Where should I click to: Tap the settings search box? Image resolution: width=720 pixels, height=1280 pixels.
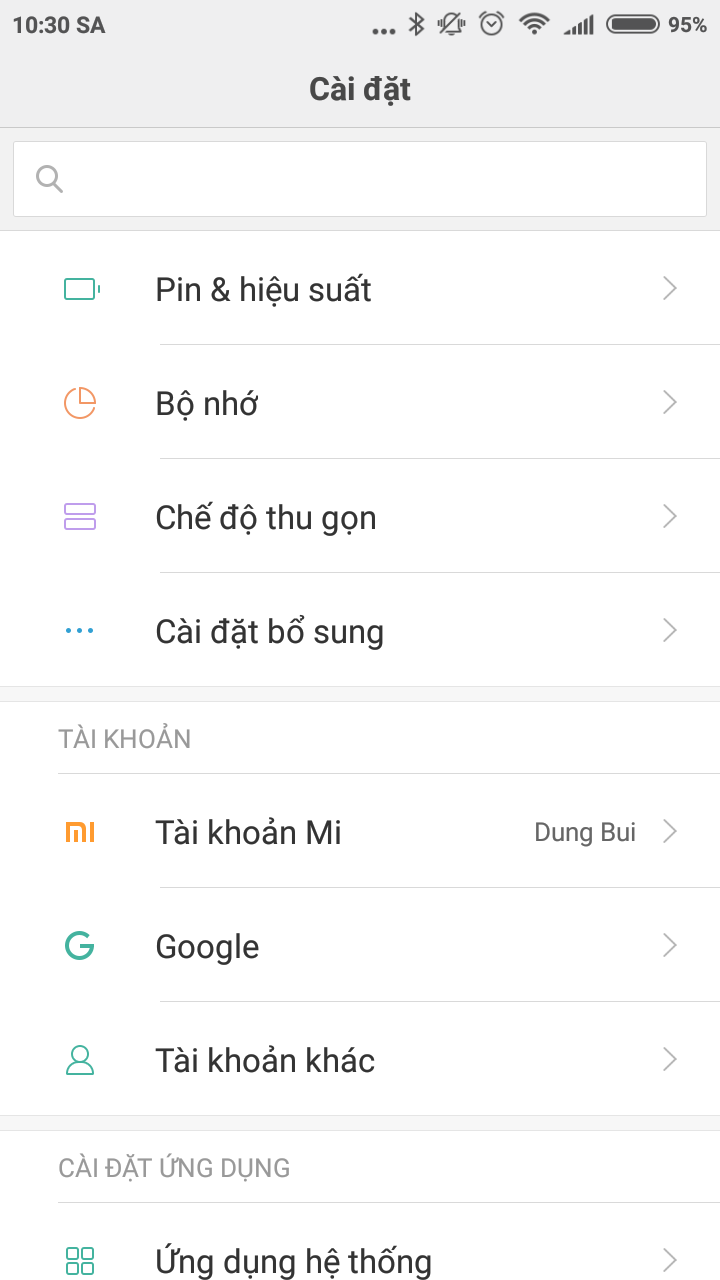pyautogui.click(x=360, y=179)
